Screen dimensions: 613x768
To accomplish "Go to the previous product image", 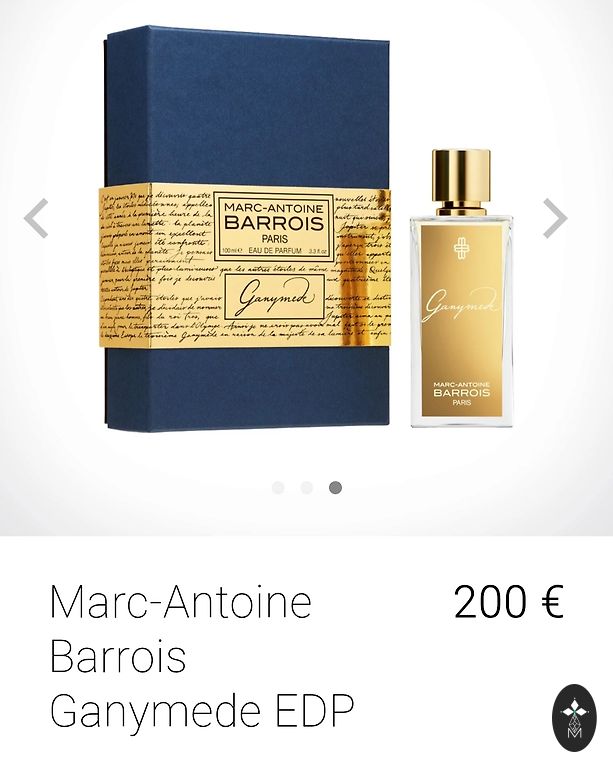I will pyautogui.click(x=36, y=218).
